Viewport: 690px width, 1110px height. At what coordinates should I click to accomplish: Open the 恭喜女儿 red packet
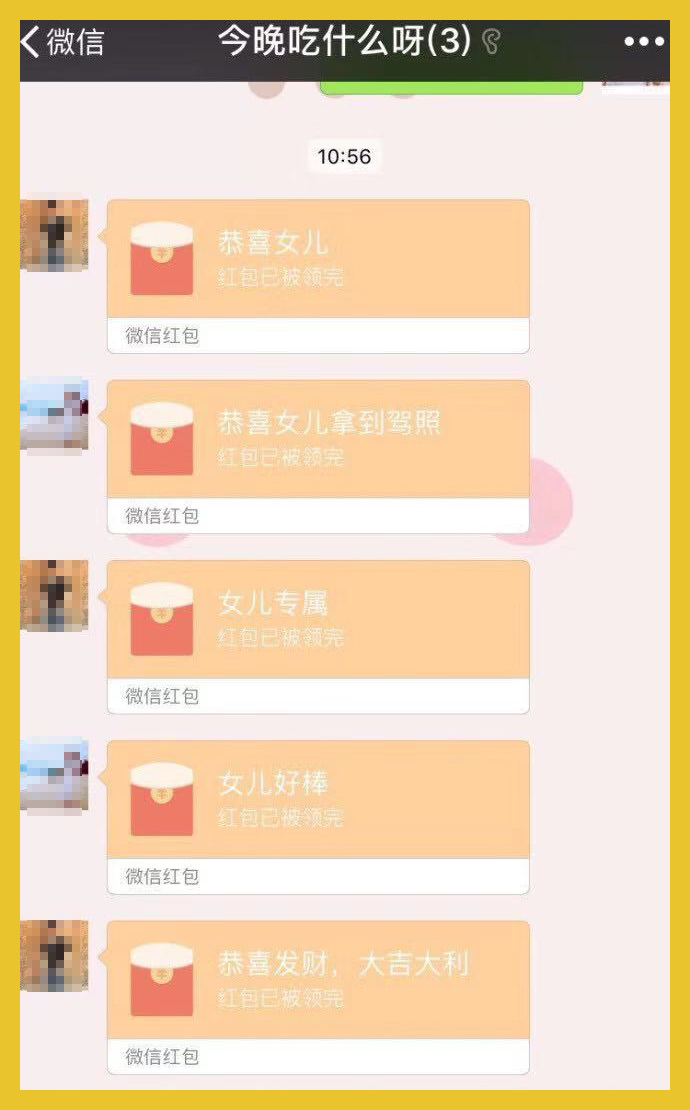coord(318,277)
